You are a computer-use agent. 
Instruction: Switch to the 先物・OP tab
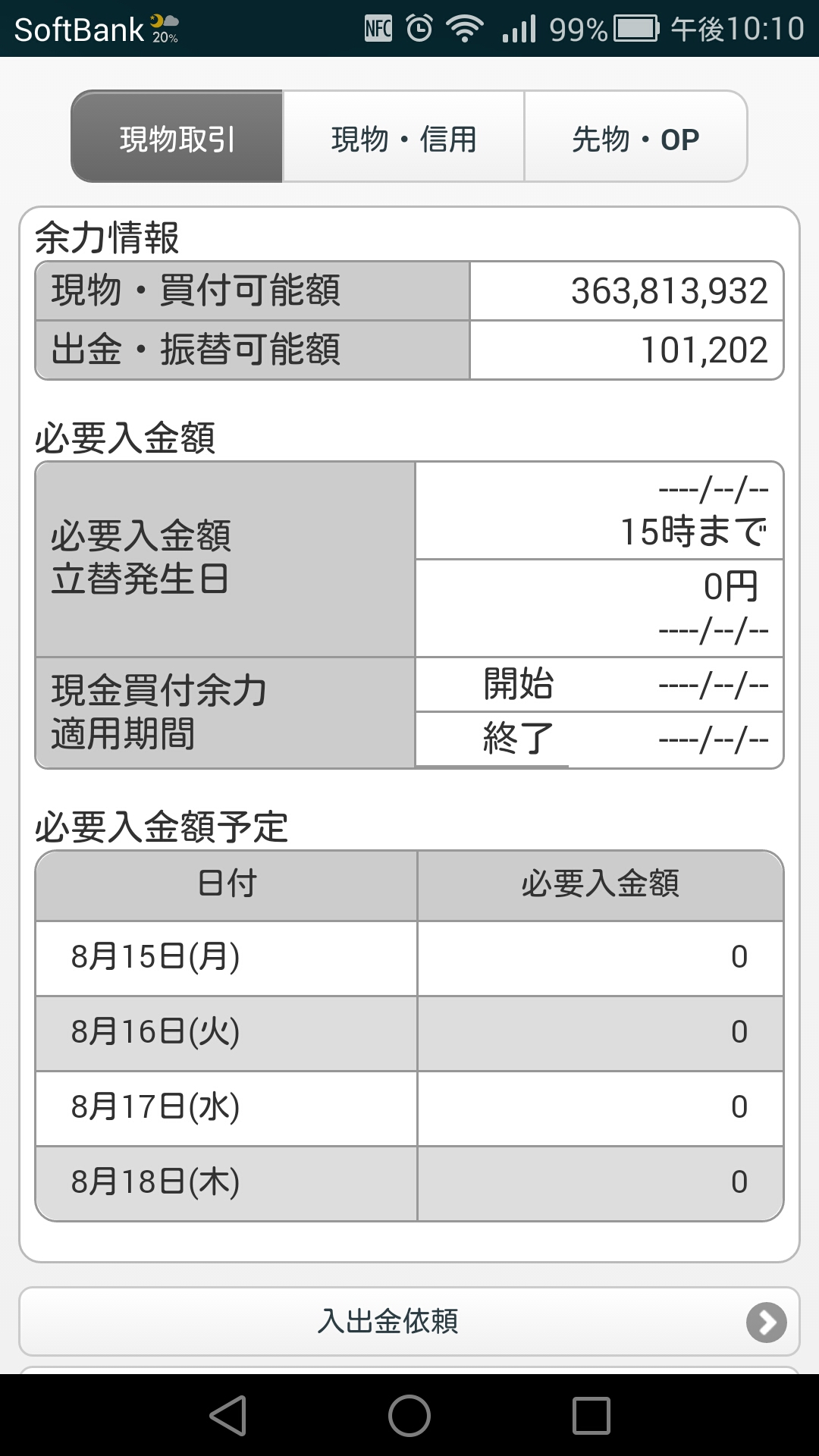(635, 136)
